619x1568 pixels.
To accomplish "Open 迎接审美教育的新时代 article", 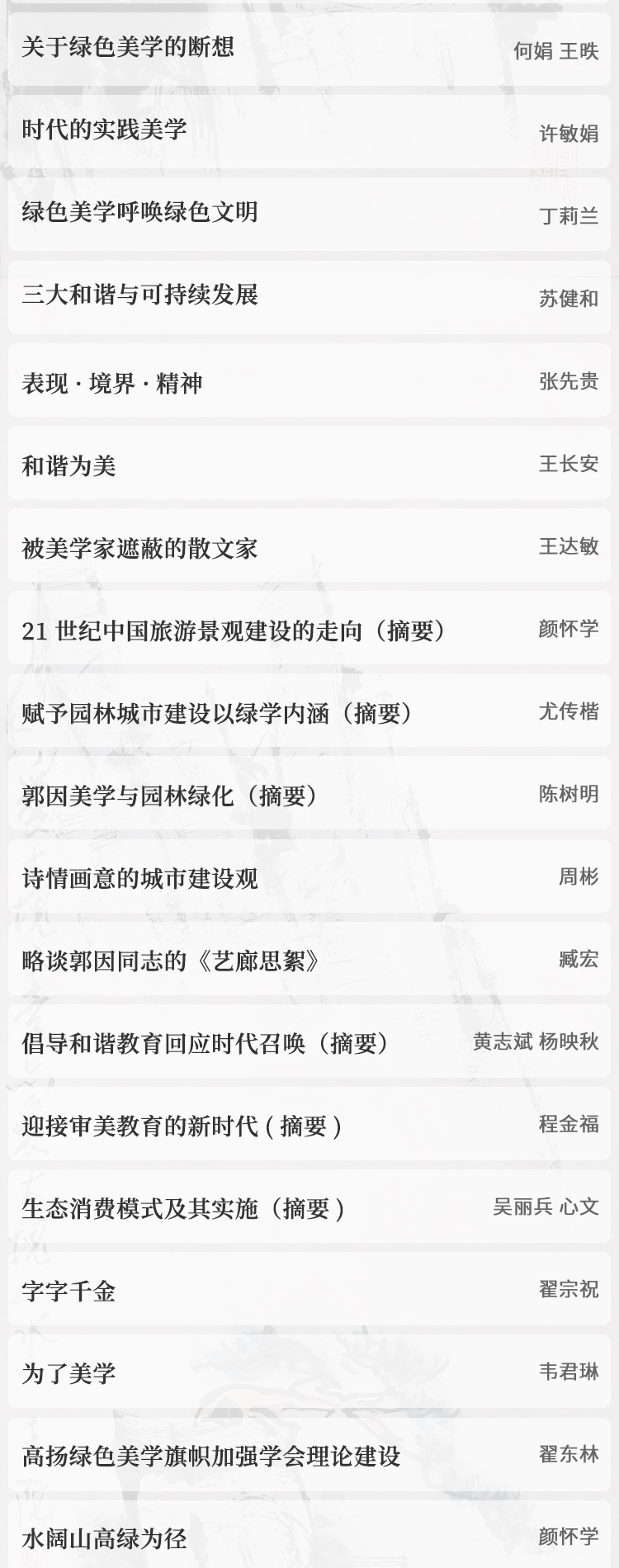I will (183, 1126).
